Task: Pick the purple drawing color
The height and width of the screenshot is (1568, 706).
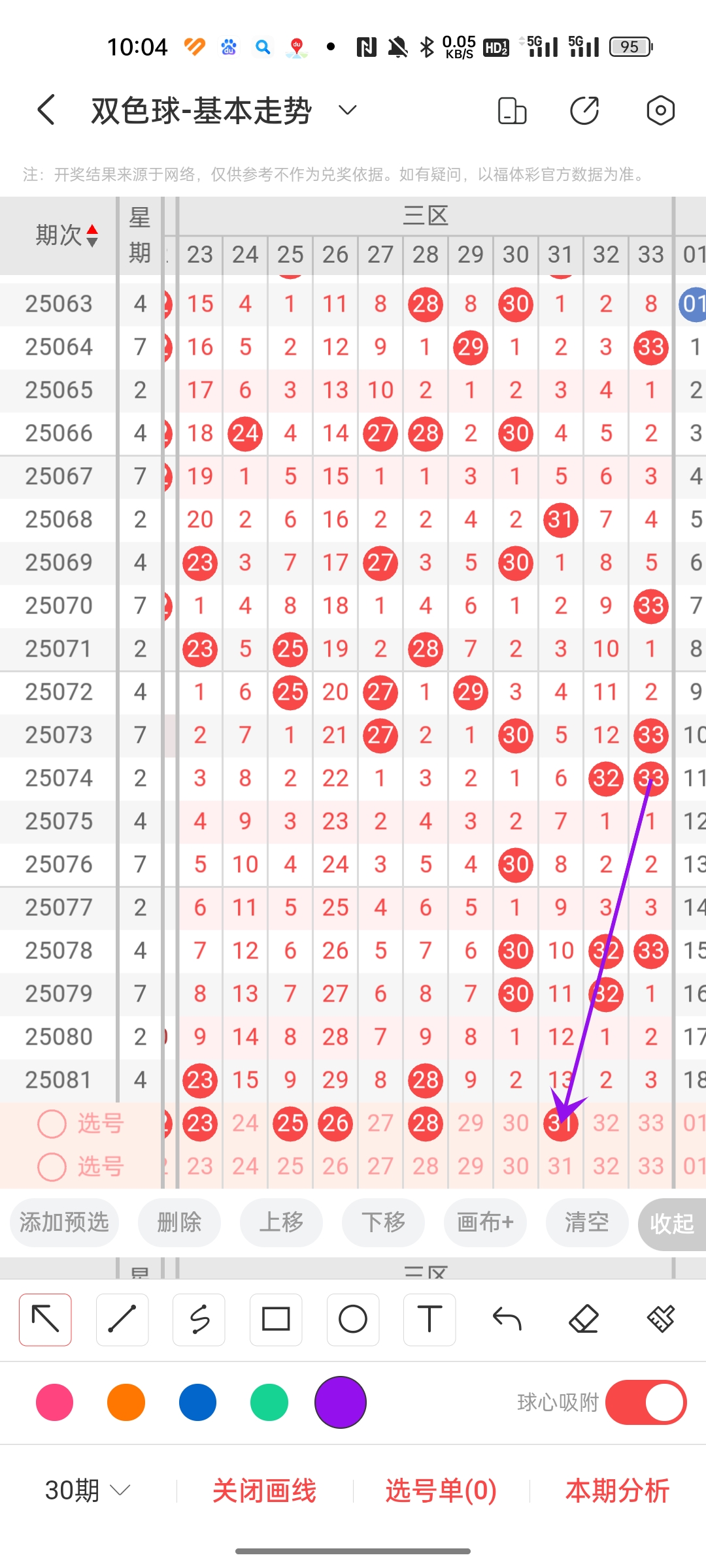Action: 340,1402
